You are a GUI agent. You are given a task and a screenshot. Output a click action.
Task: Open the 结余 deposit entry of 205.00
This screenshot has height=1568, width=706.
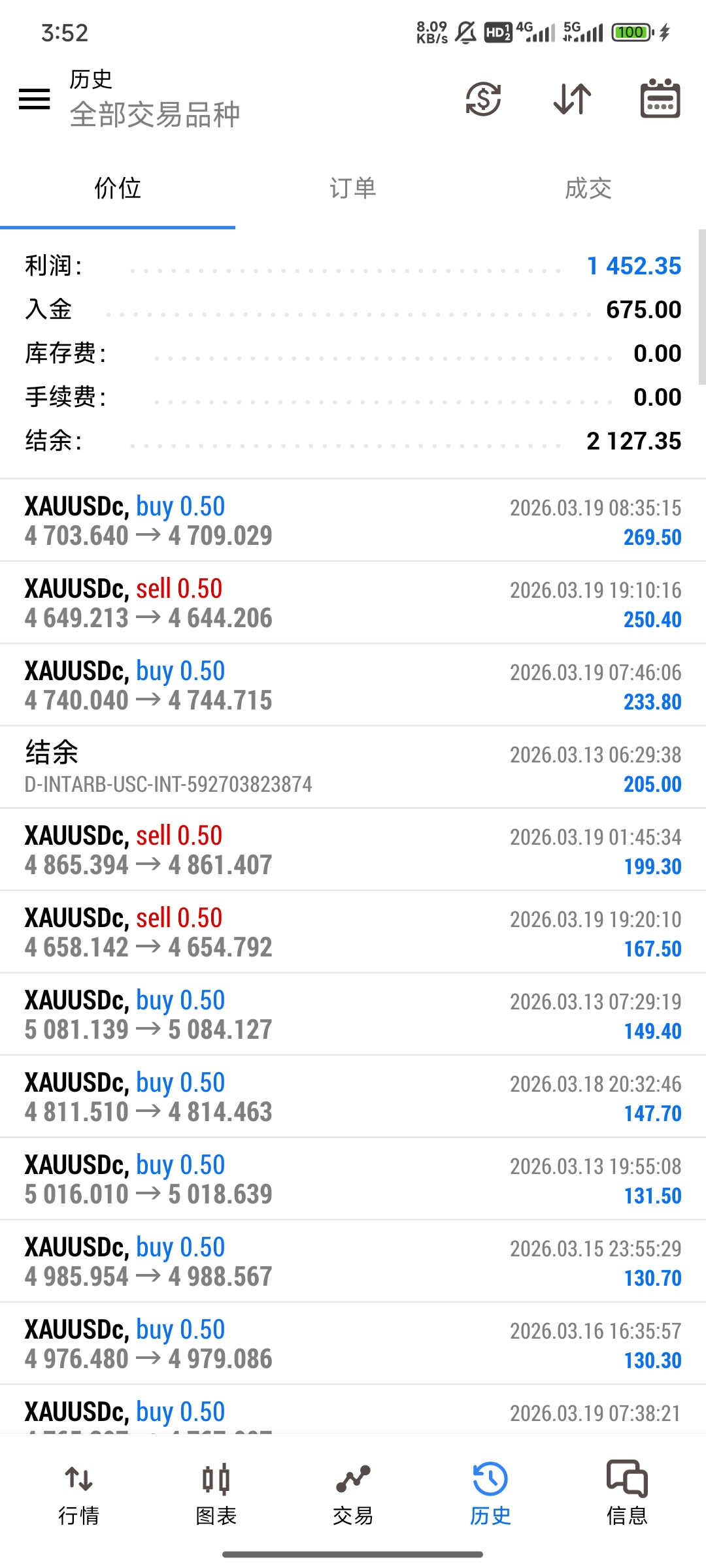(x=353, y=768)
